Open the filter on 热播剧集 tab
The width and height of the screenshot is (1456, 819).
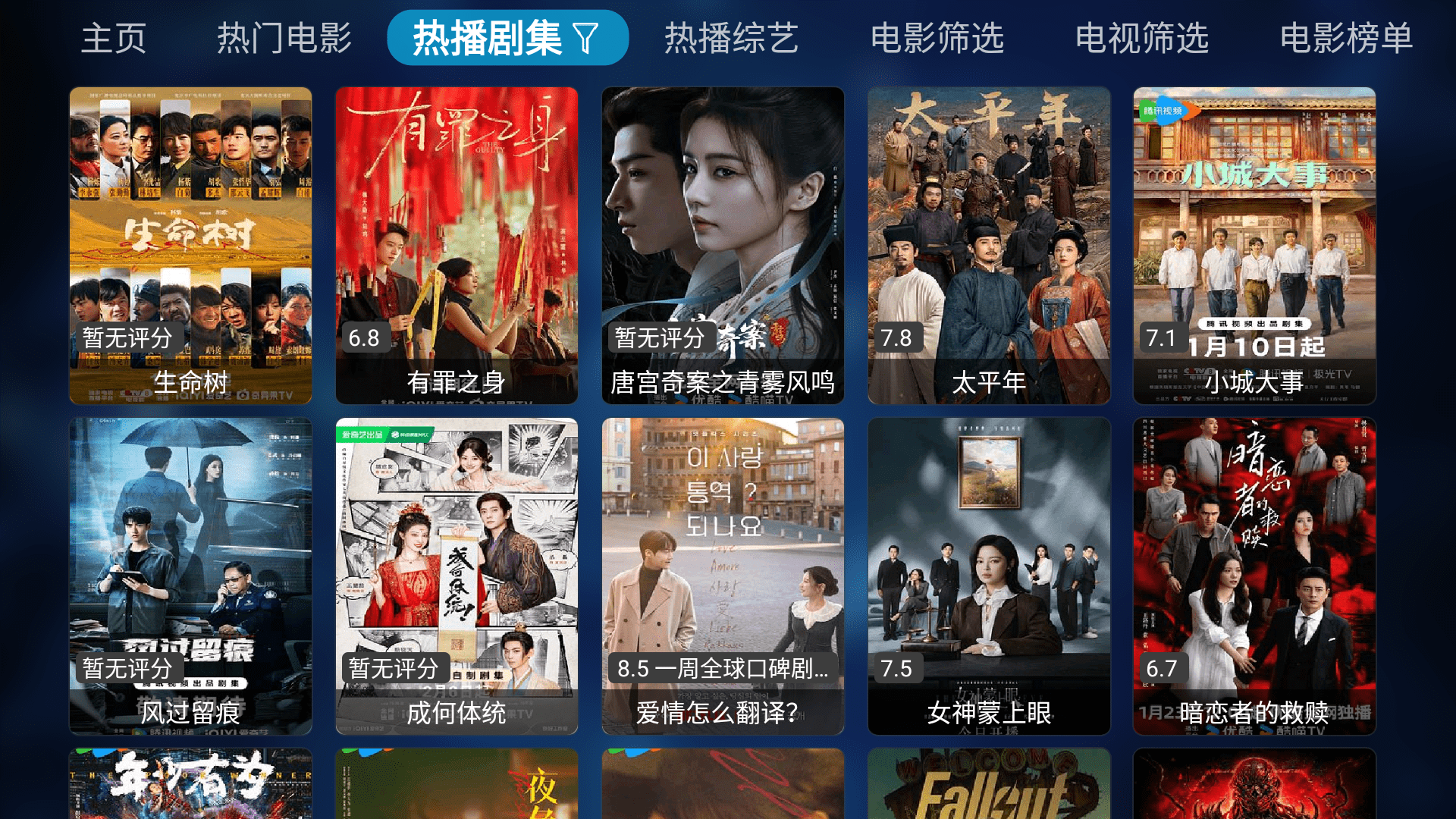pos(585,38)
